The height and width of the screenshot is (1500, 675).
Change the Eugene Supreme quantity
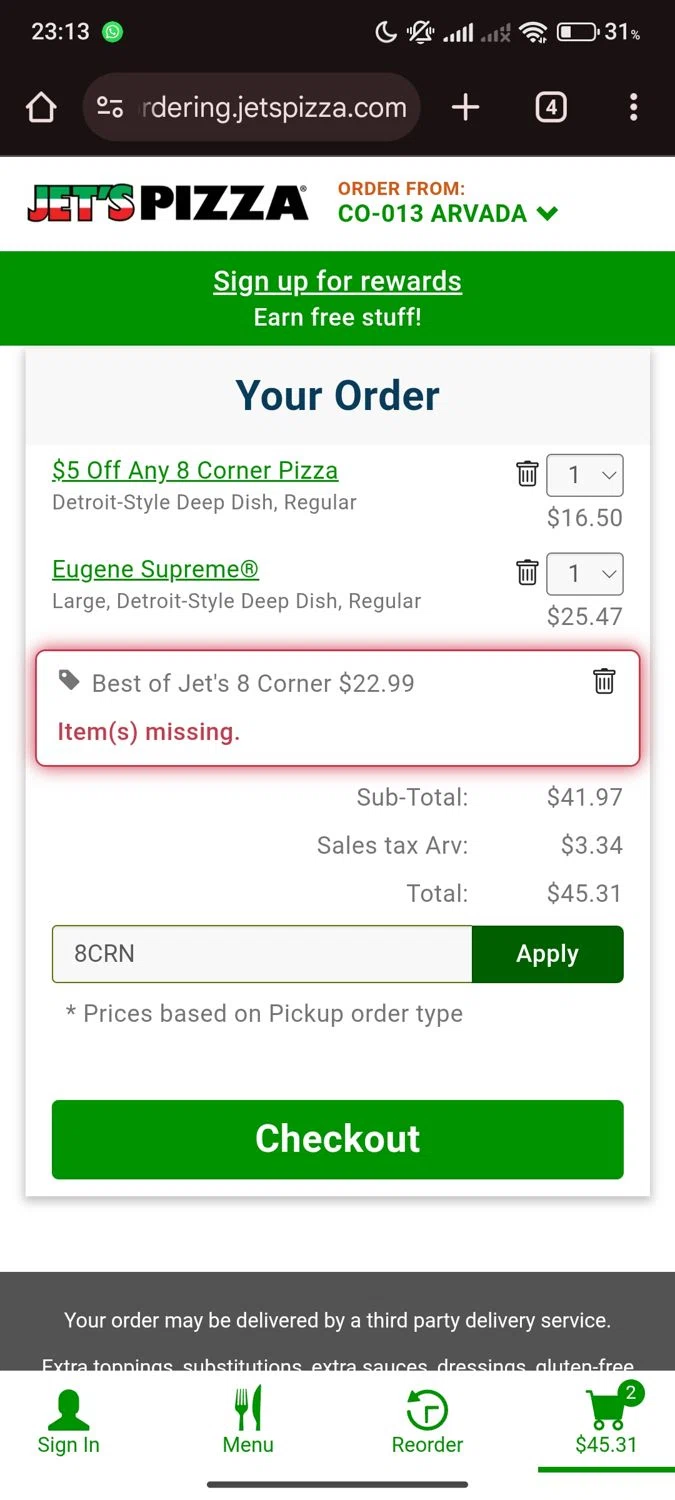[584, 574]
